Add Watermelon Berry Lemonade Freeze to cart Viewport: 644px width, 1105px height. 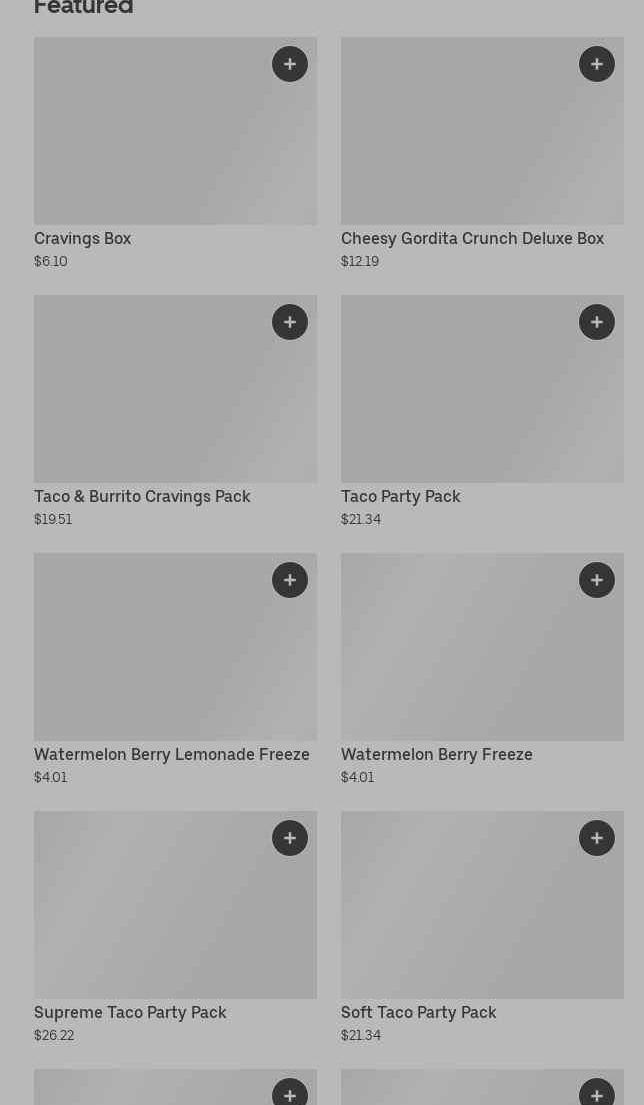(x=290, y=580)
